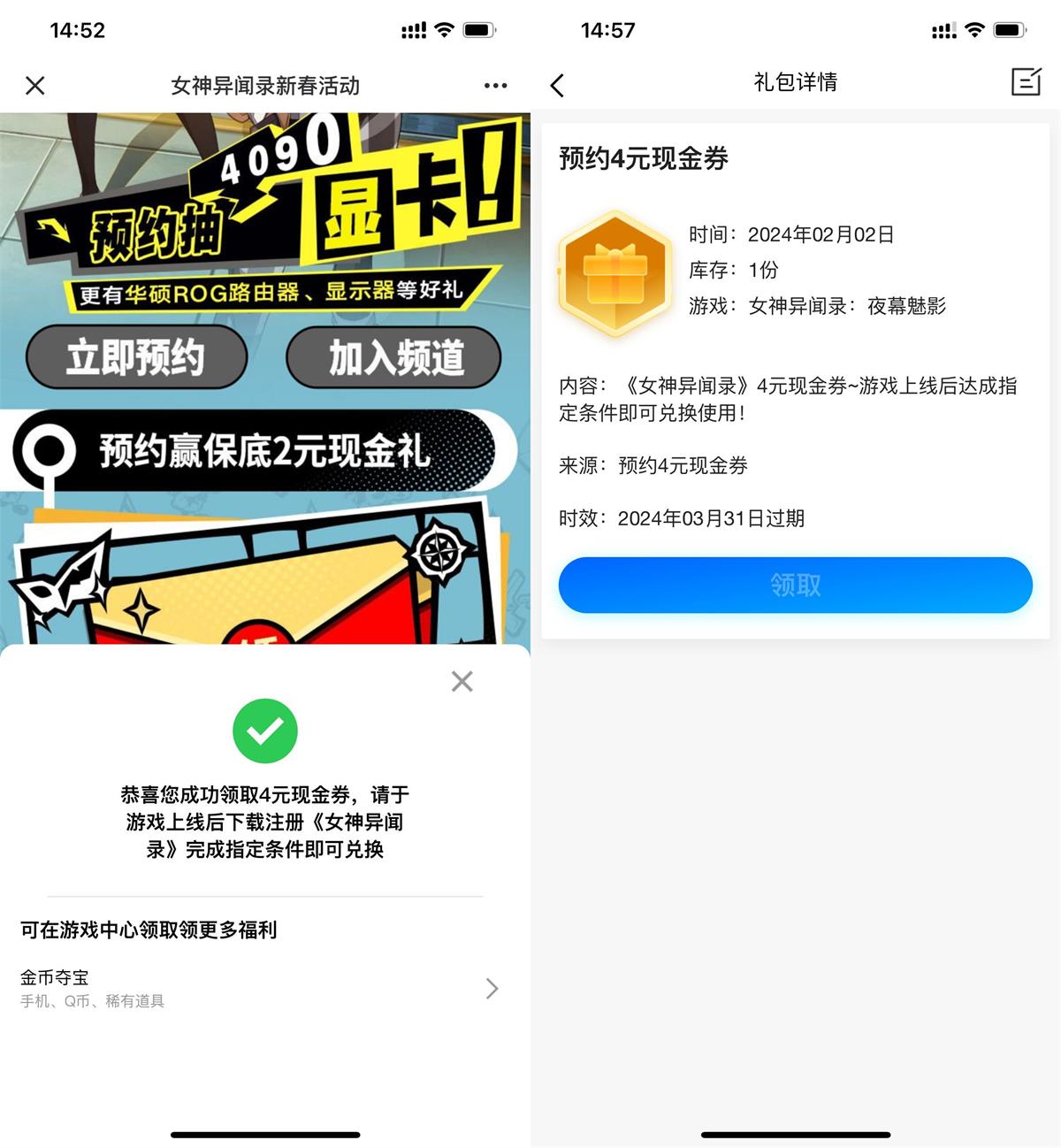Tap 加入频道 to join channel
Viewport: 1061px width, 1148px height.
coord(394,357)
